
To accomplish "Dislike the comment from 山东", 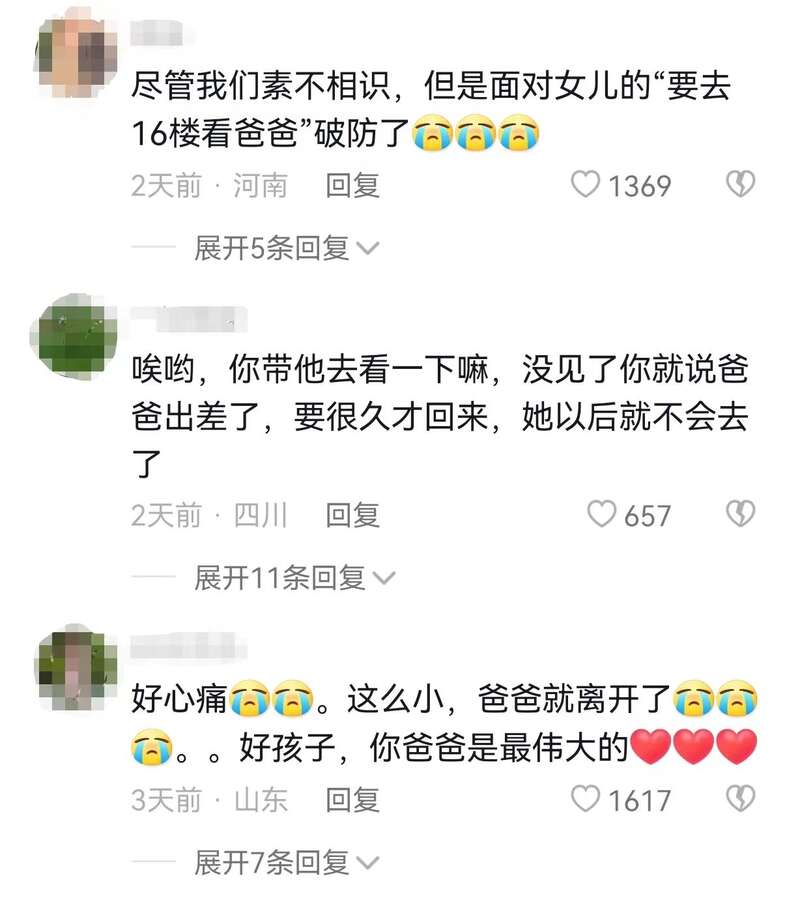I will coord(739,799).
